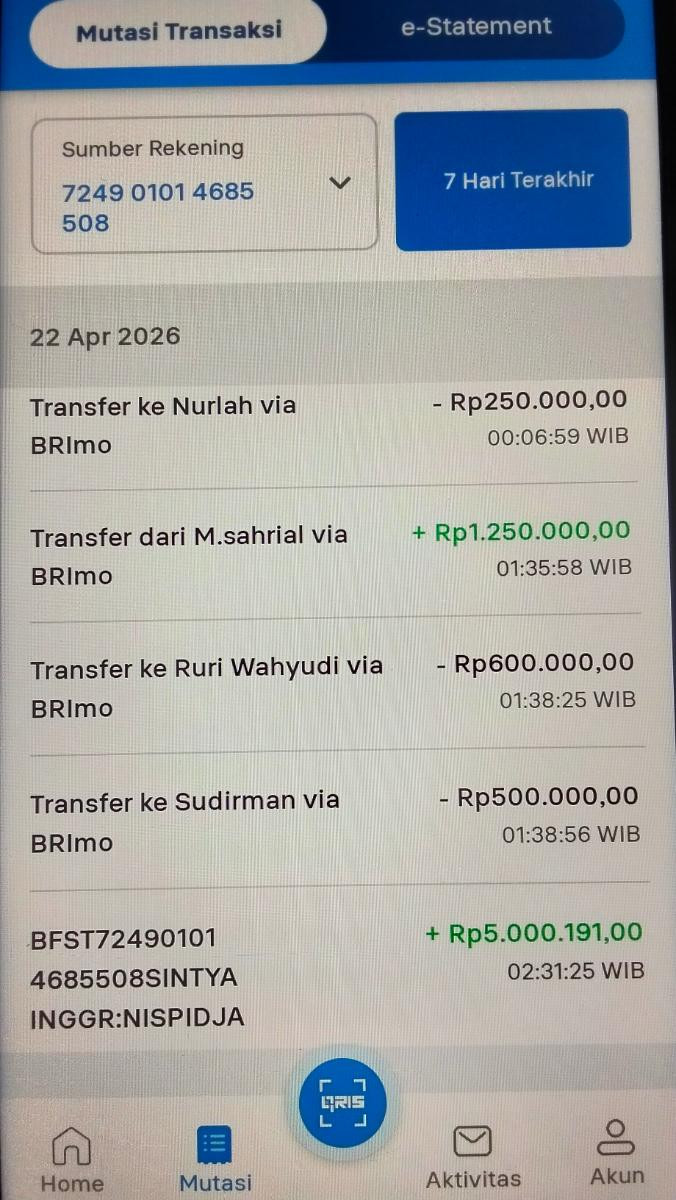Switch to the Akun tab
This screenshot has height=1200, width=676.
[617, 1153]
